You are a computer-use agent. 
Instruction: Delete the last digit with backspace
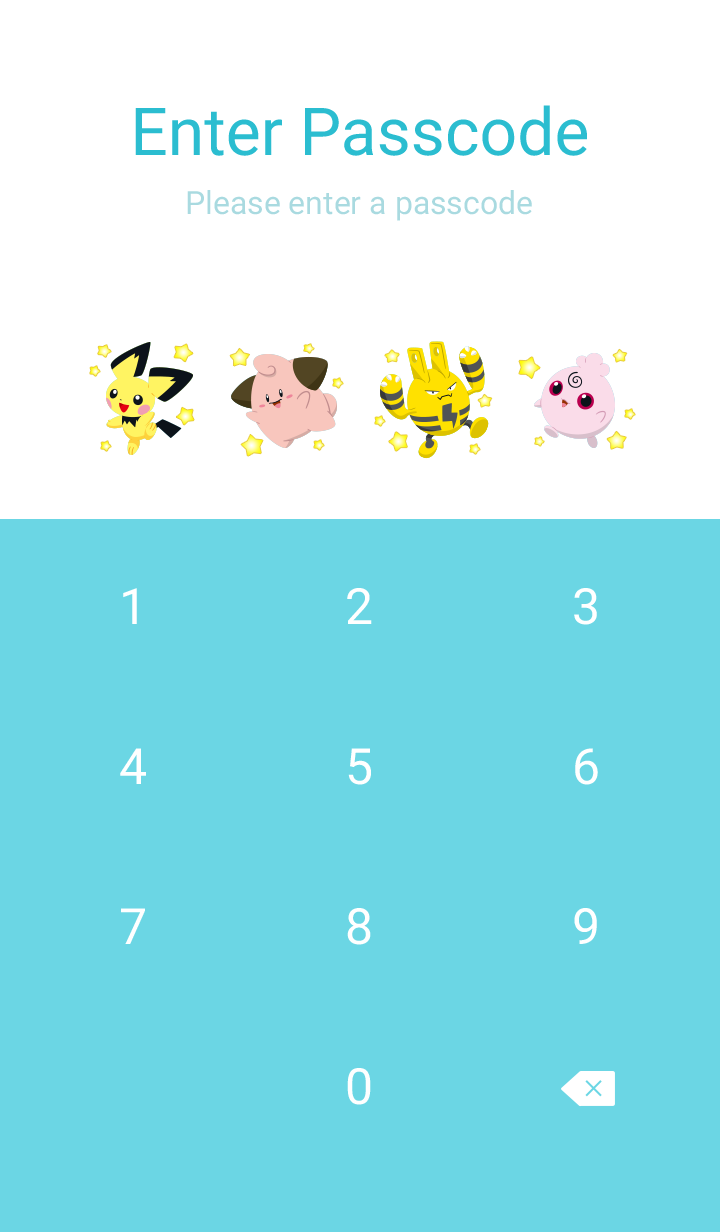click(588, 1088)
